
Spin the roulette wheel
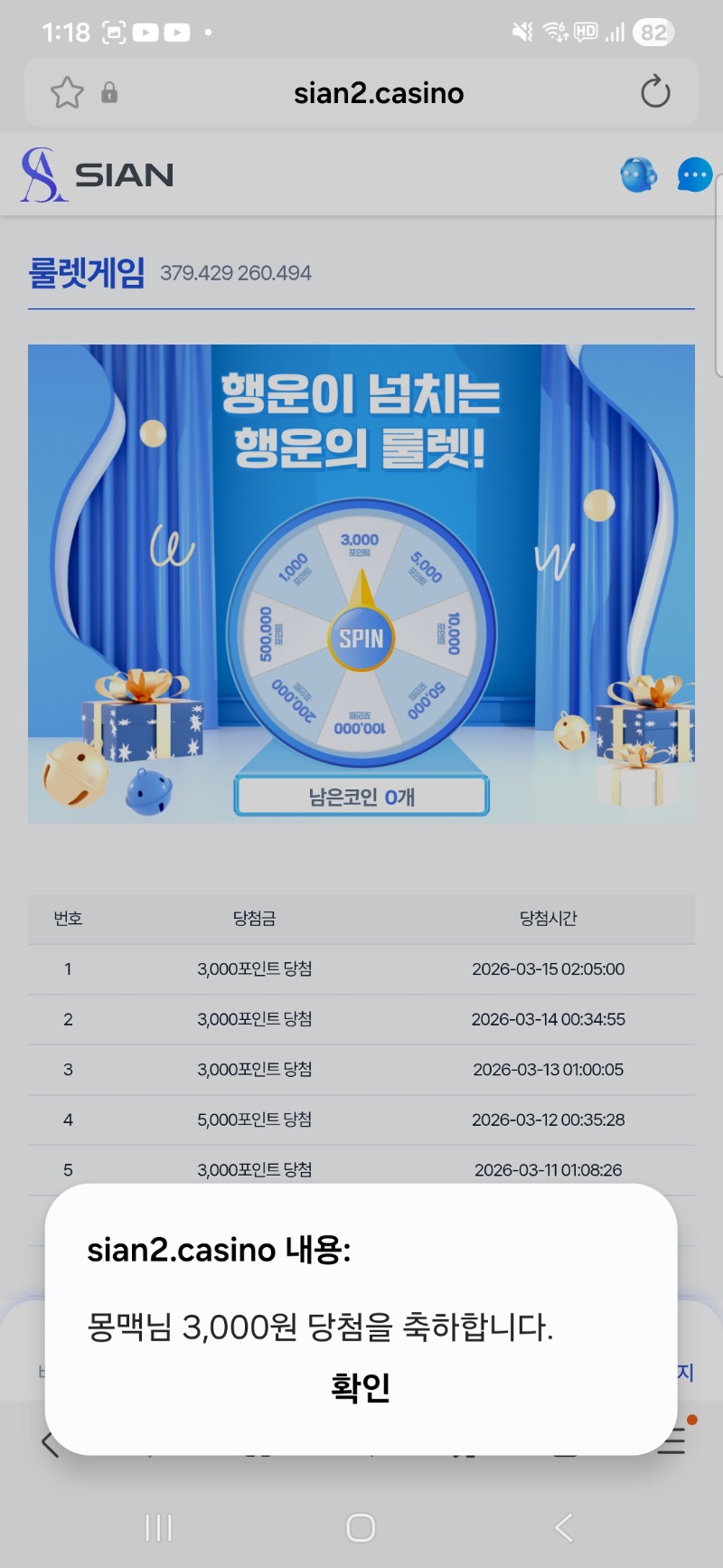click(x=361, y=638)
